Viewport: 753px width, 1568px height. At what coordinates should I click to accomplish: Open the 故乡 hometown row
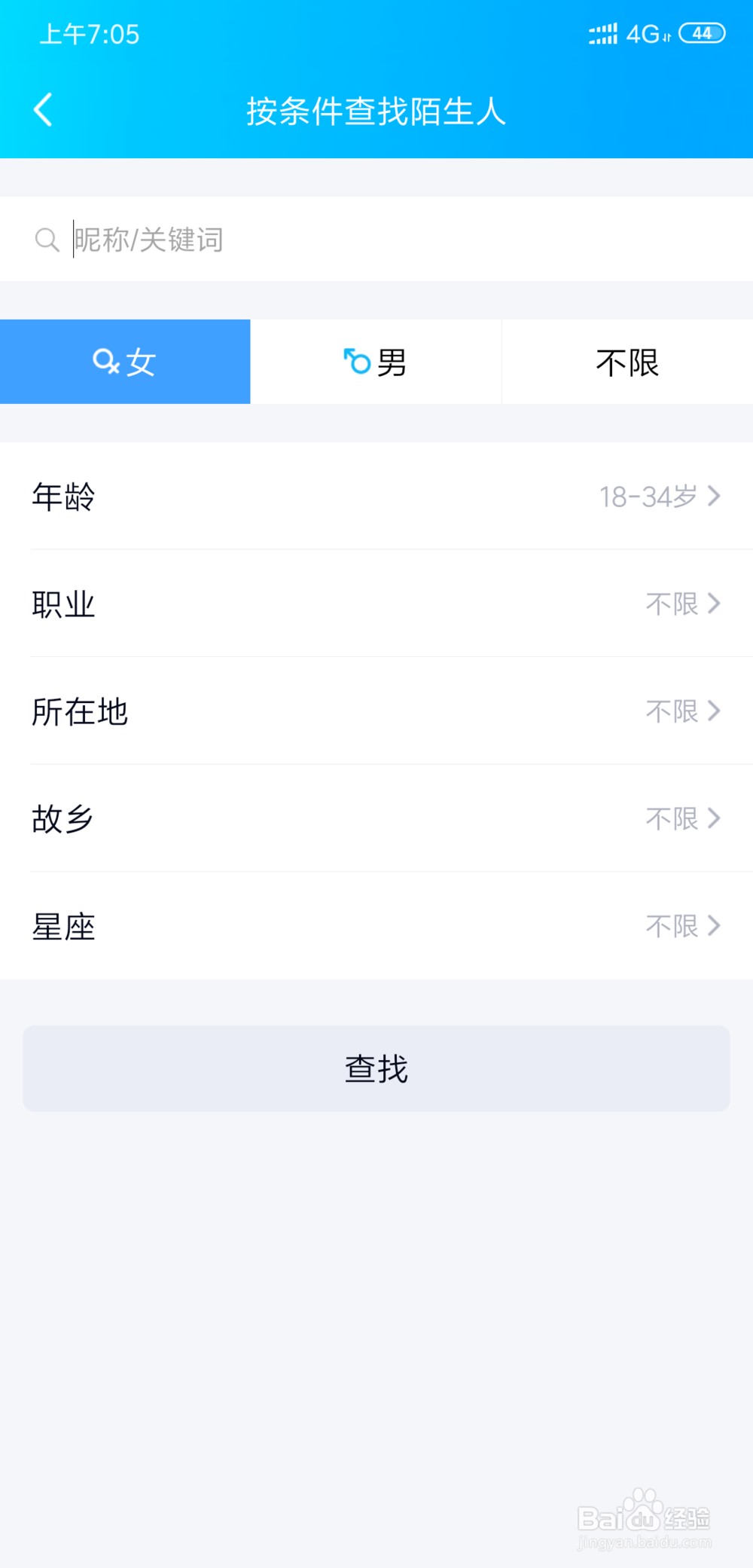(376, 818)
